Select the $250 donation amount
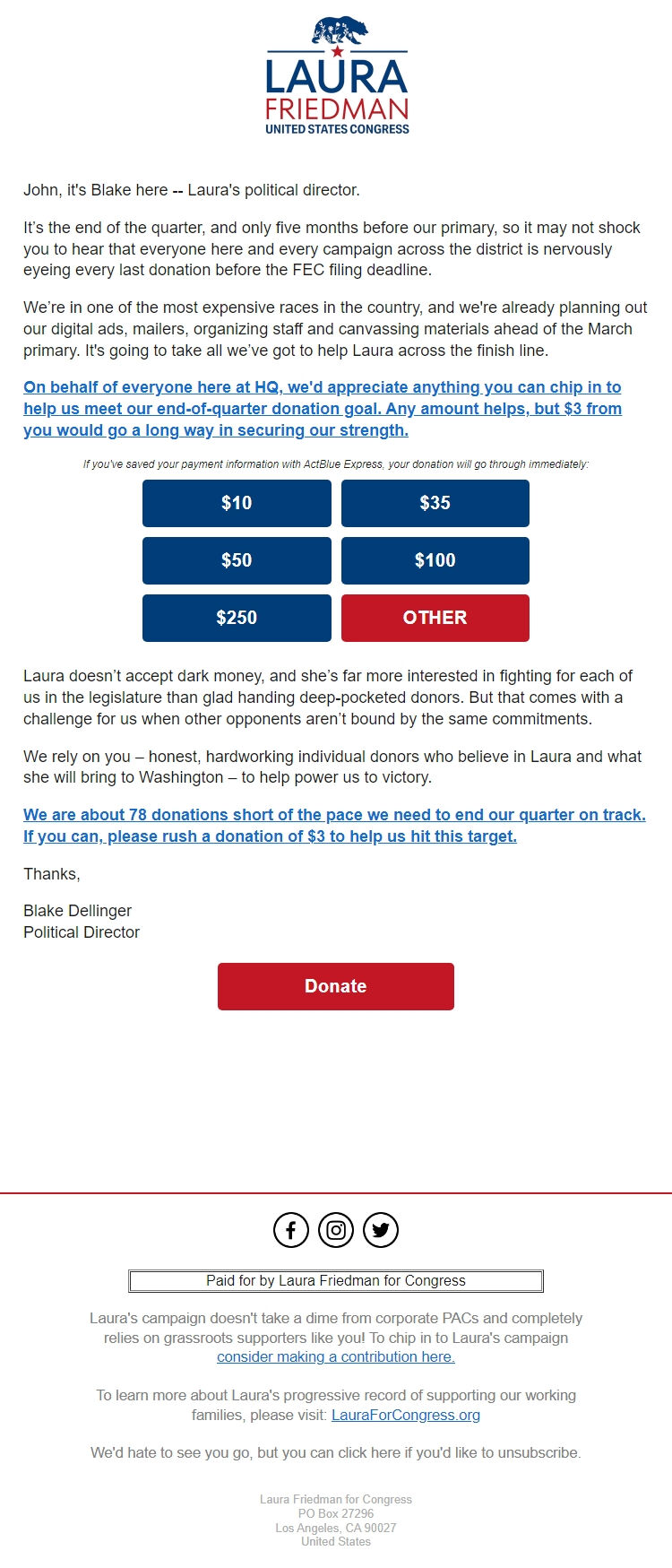This screenshot has height=1568, width=672. click(236, 618)
